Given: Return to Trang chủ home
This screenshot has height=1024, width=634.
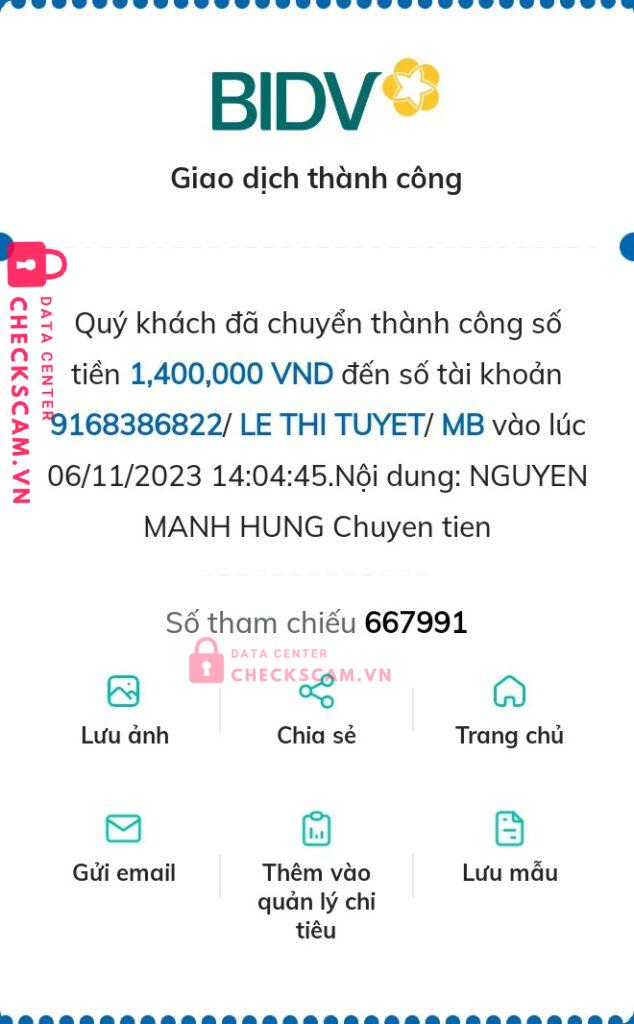Looking at the screenshot, I should pos(509,710).
